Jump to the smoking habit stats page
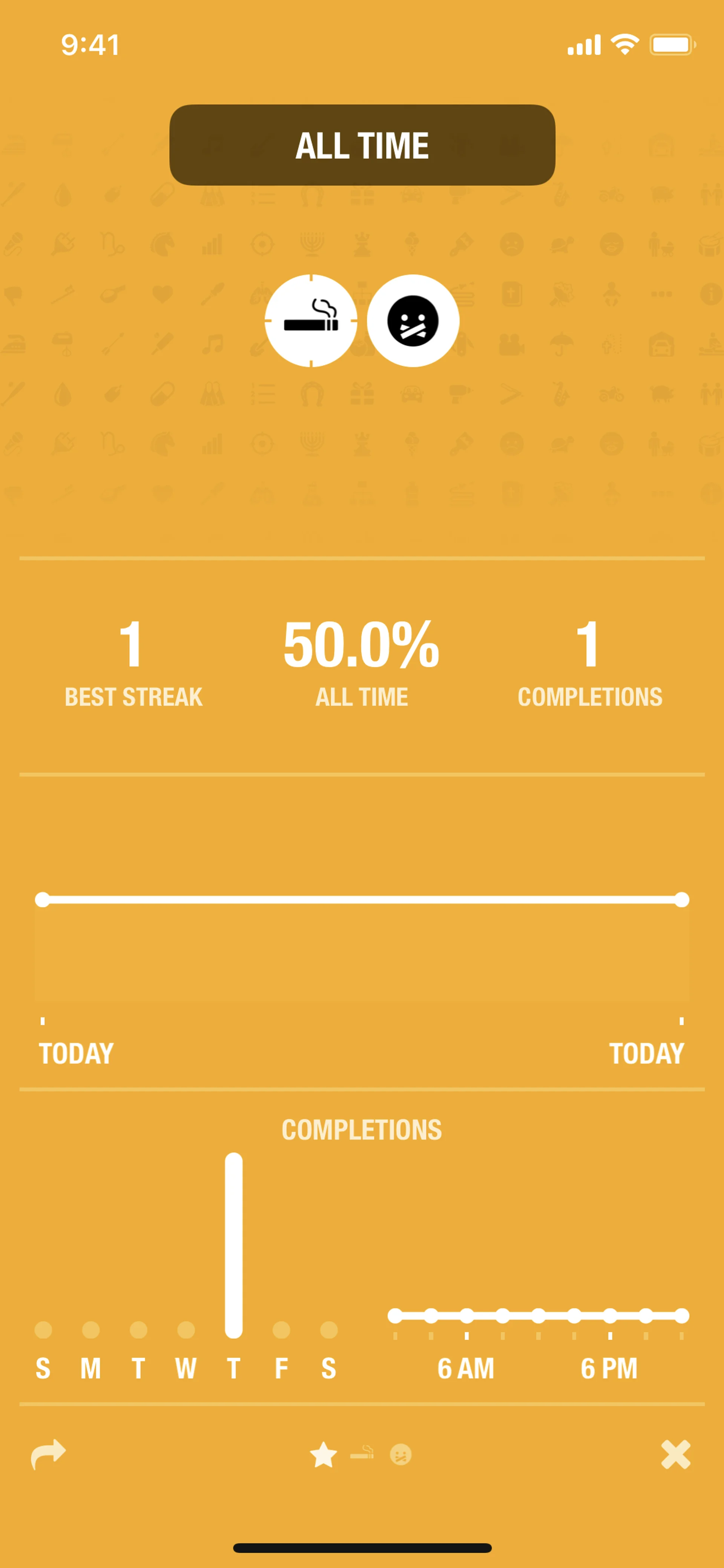This screenshot has height=1568, width=724. tap(362, 1454)
